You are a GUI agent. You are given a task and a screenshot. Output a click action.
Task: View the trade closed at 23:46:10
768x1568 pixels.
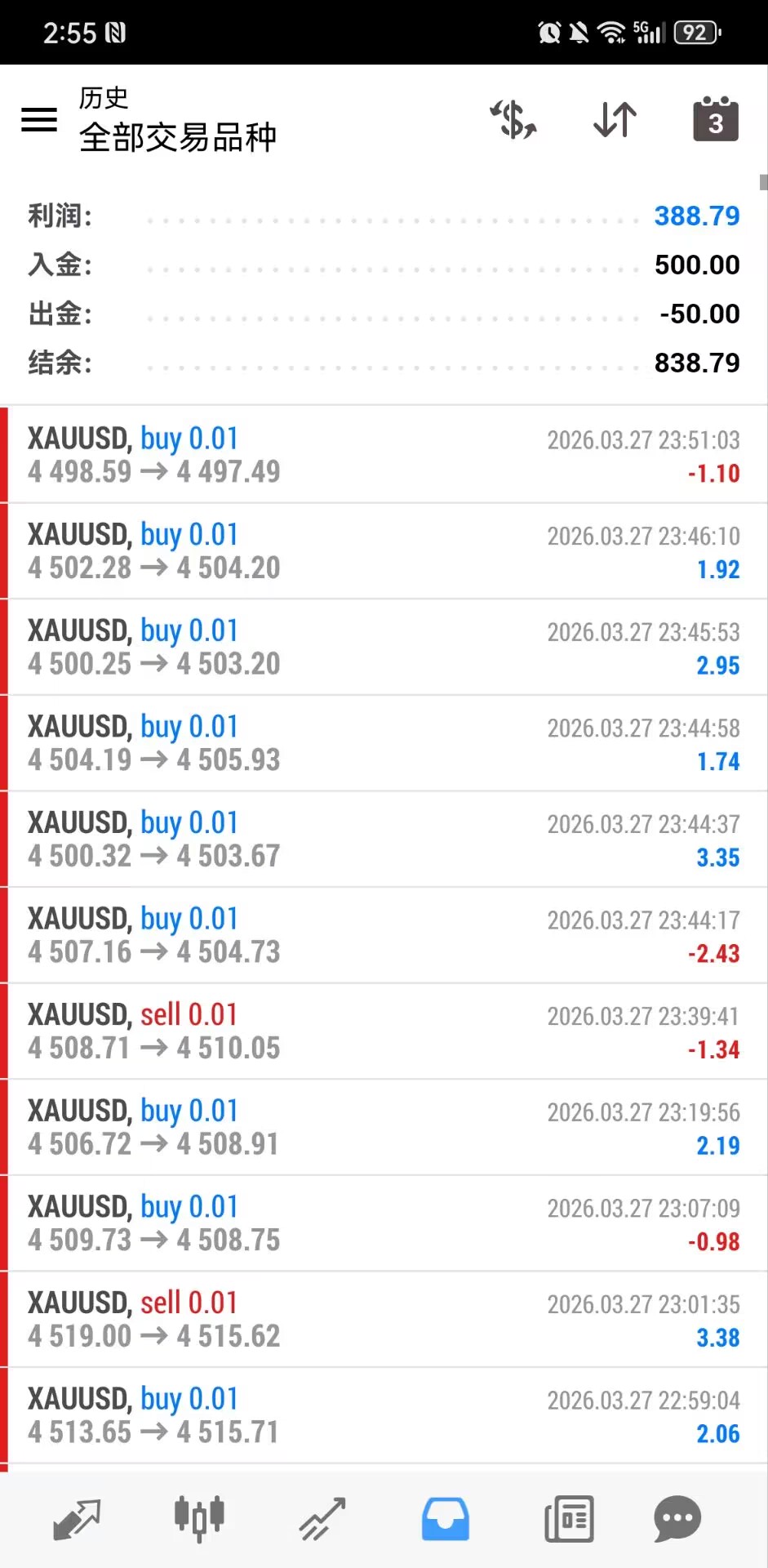tap(384, 551)
